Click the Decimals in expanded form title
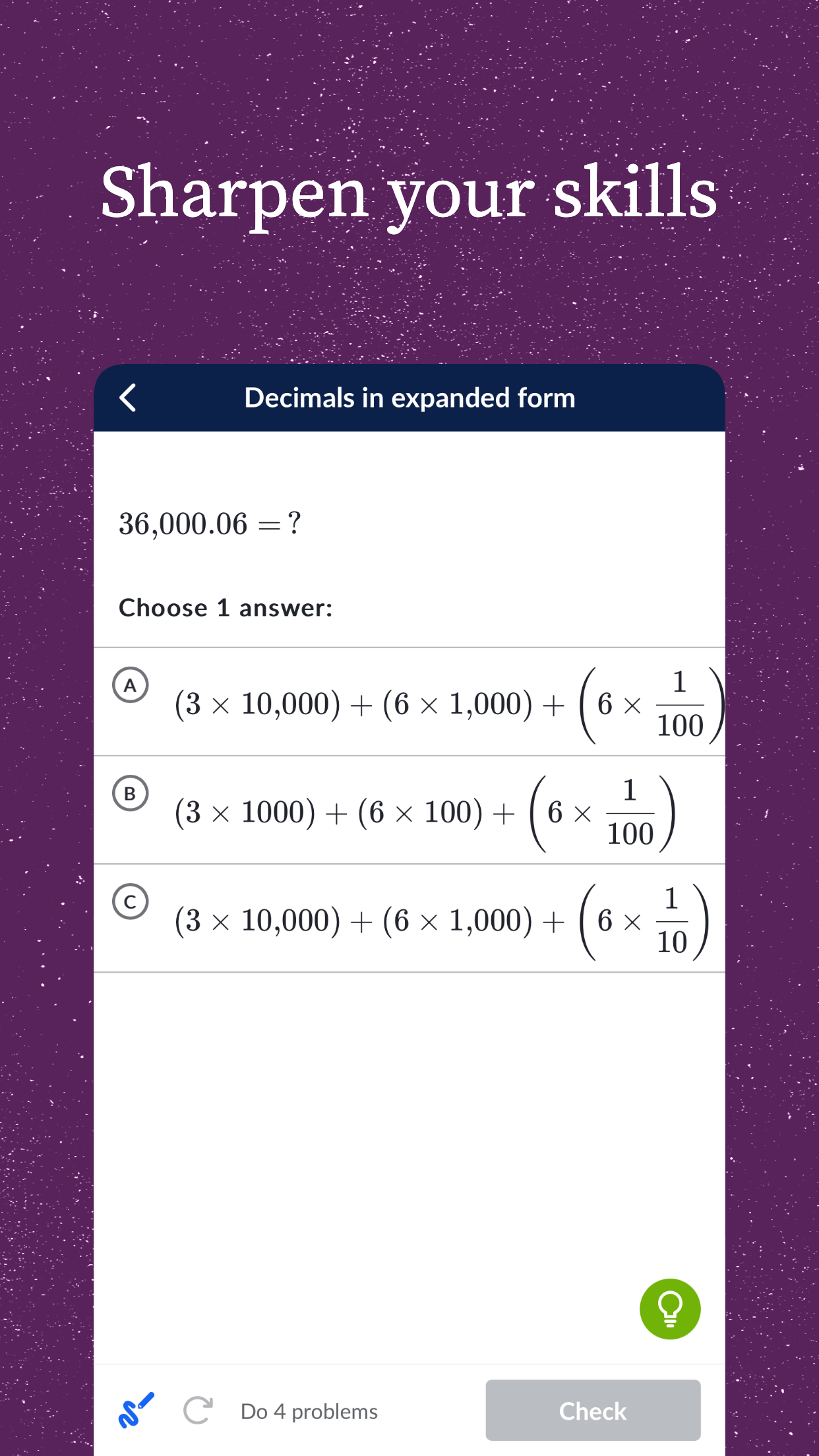Screen dimensions: 819x1456 point(409,398)
